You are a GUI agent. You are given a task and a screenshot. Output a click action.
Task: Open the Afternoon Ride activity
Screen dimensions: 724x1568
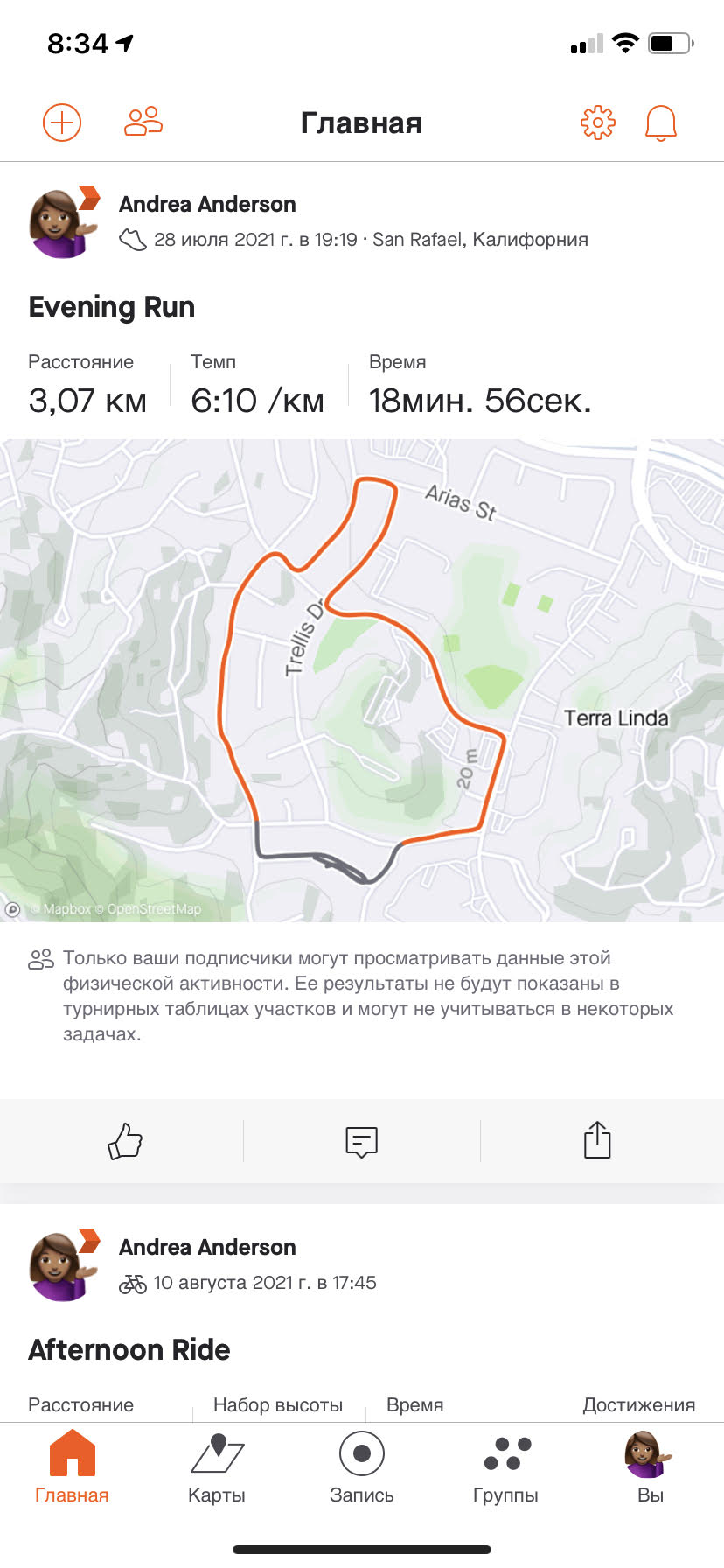tap(129, 1350)
